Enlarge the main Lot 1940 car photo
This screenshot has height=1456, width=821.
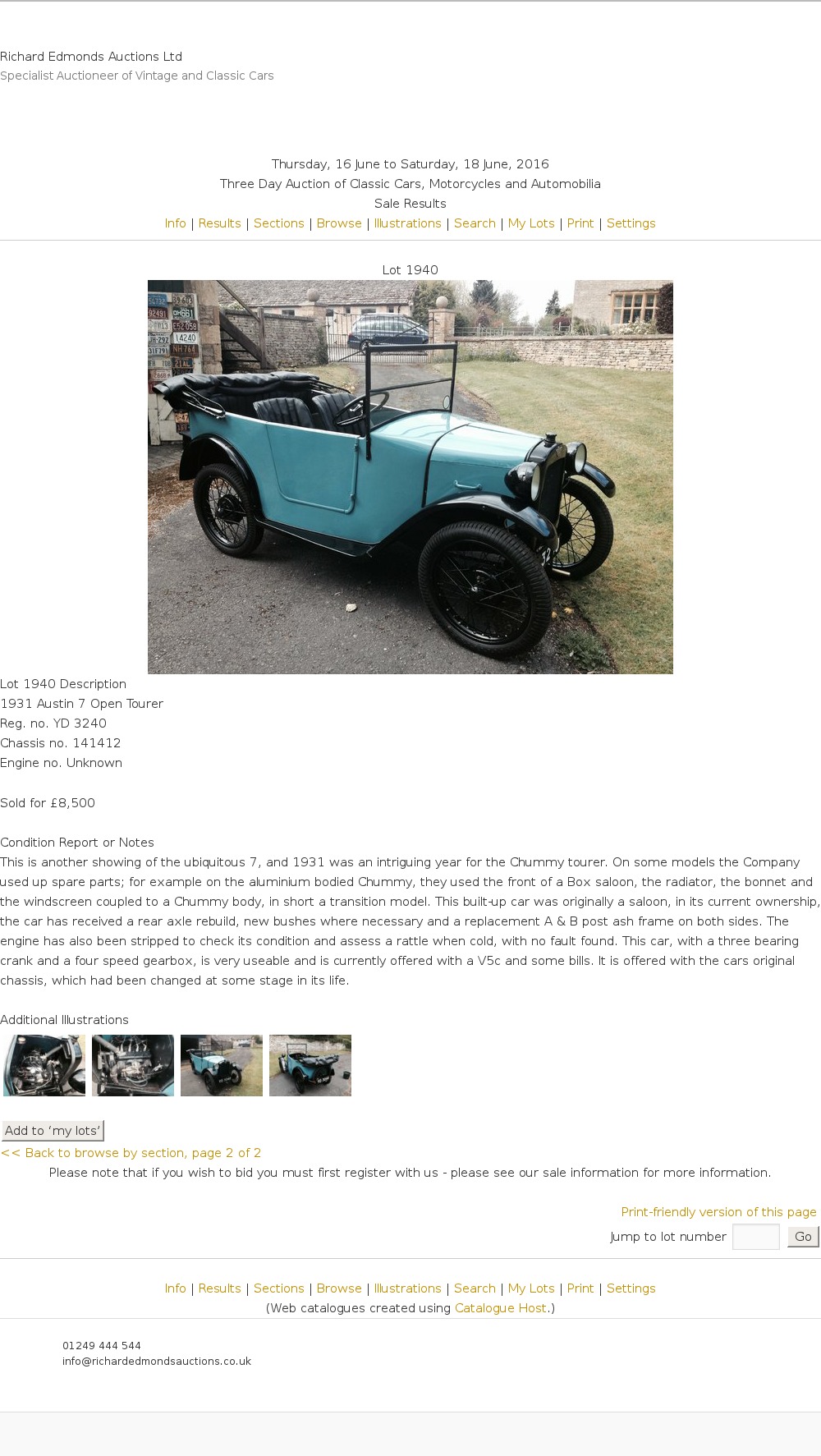(x=410, y=476)
